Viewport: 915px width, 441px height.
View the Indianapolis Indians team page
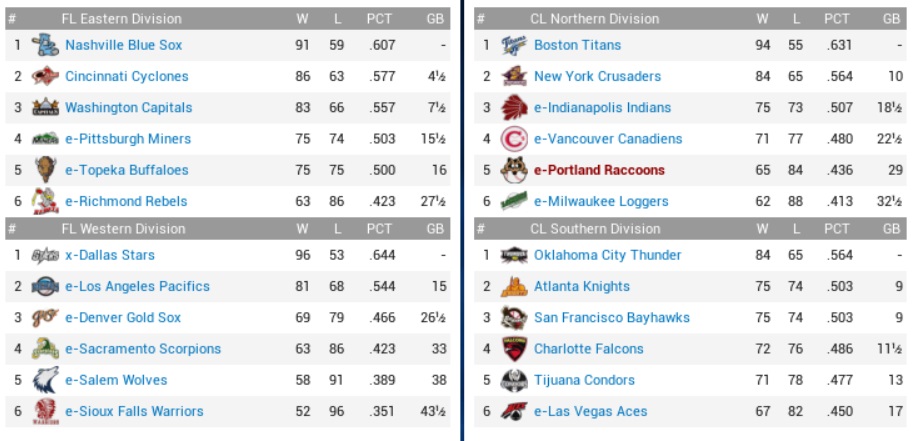point(602,107)
